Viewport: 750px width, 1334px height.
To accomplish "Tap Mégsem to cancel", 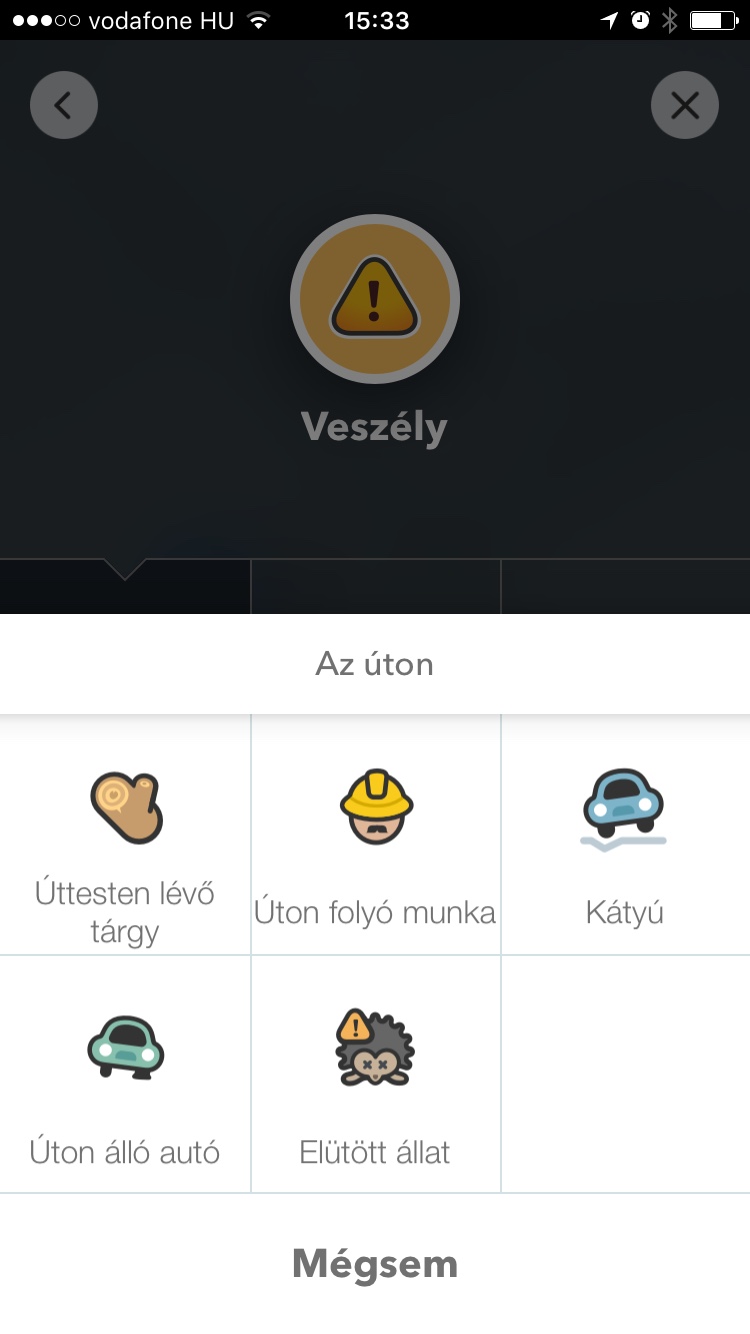I will tap(375, 1264).
